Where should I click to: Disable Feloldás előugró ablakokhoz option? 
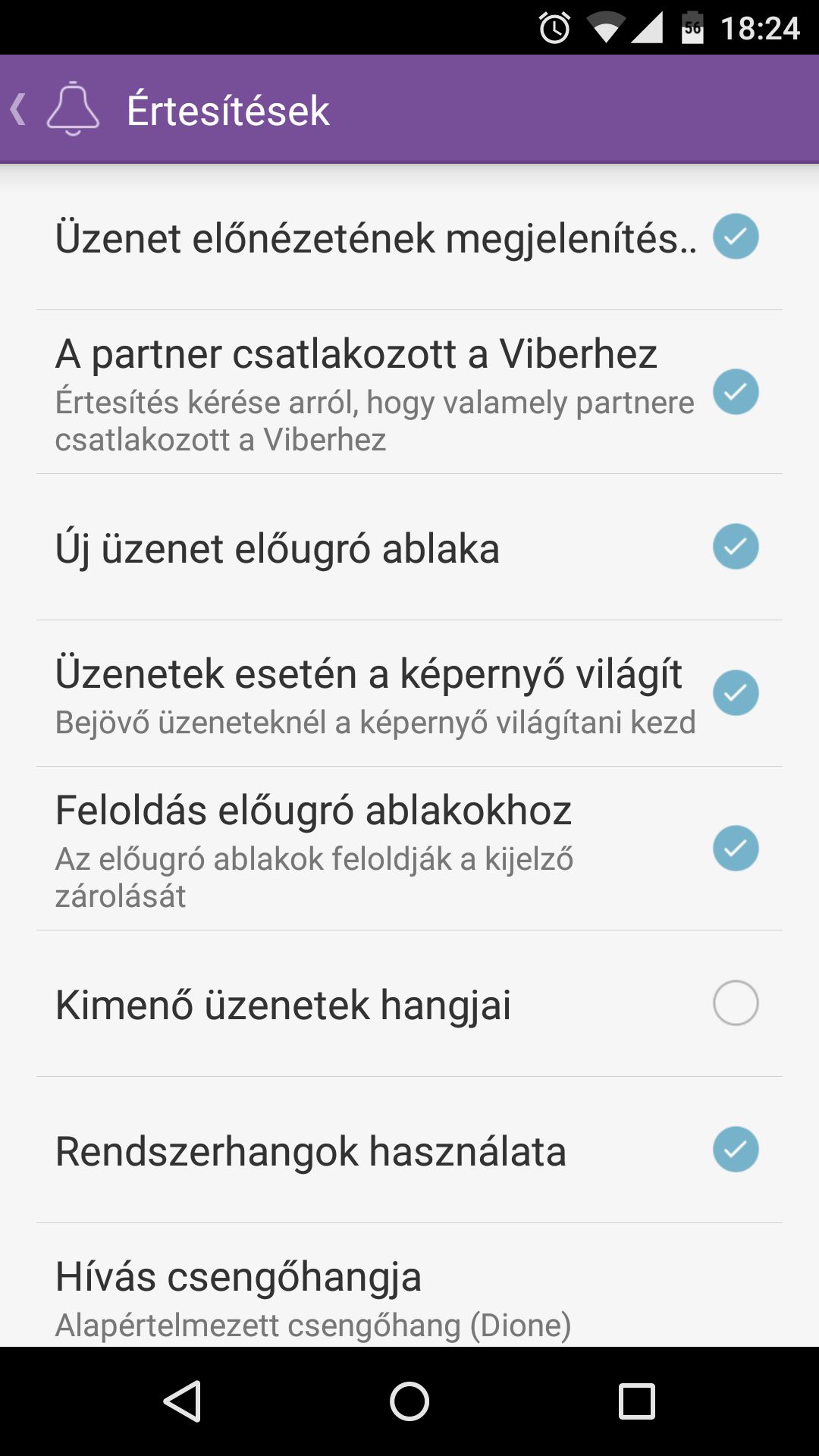[736, 848]
